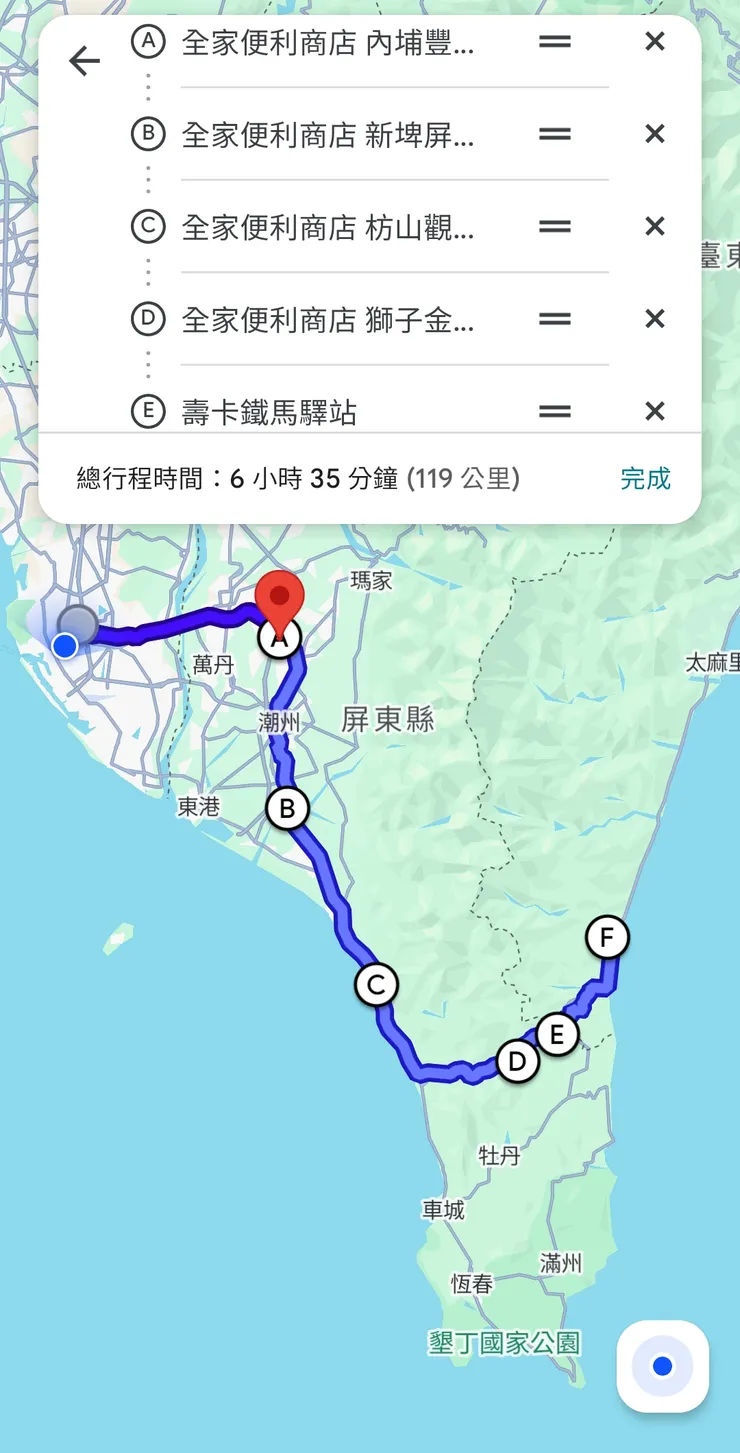
Task: Remove stop 壽卡鐵馬驛站 from the route
Action: [x=655, y=411]
